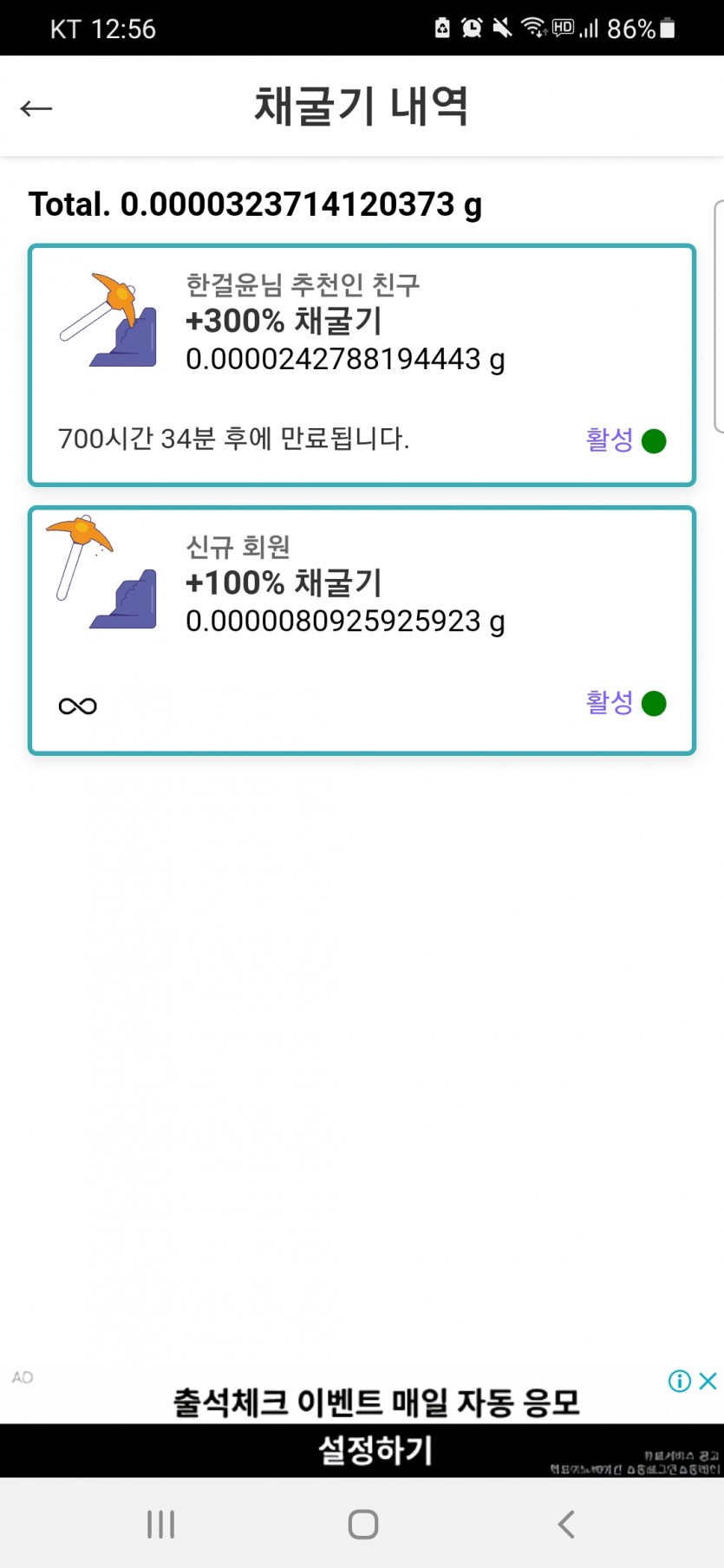This screenshot has height=1568, width=724.
Task: Close the ad banner with the X
Action: click(x=708, y=1381)
